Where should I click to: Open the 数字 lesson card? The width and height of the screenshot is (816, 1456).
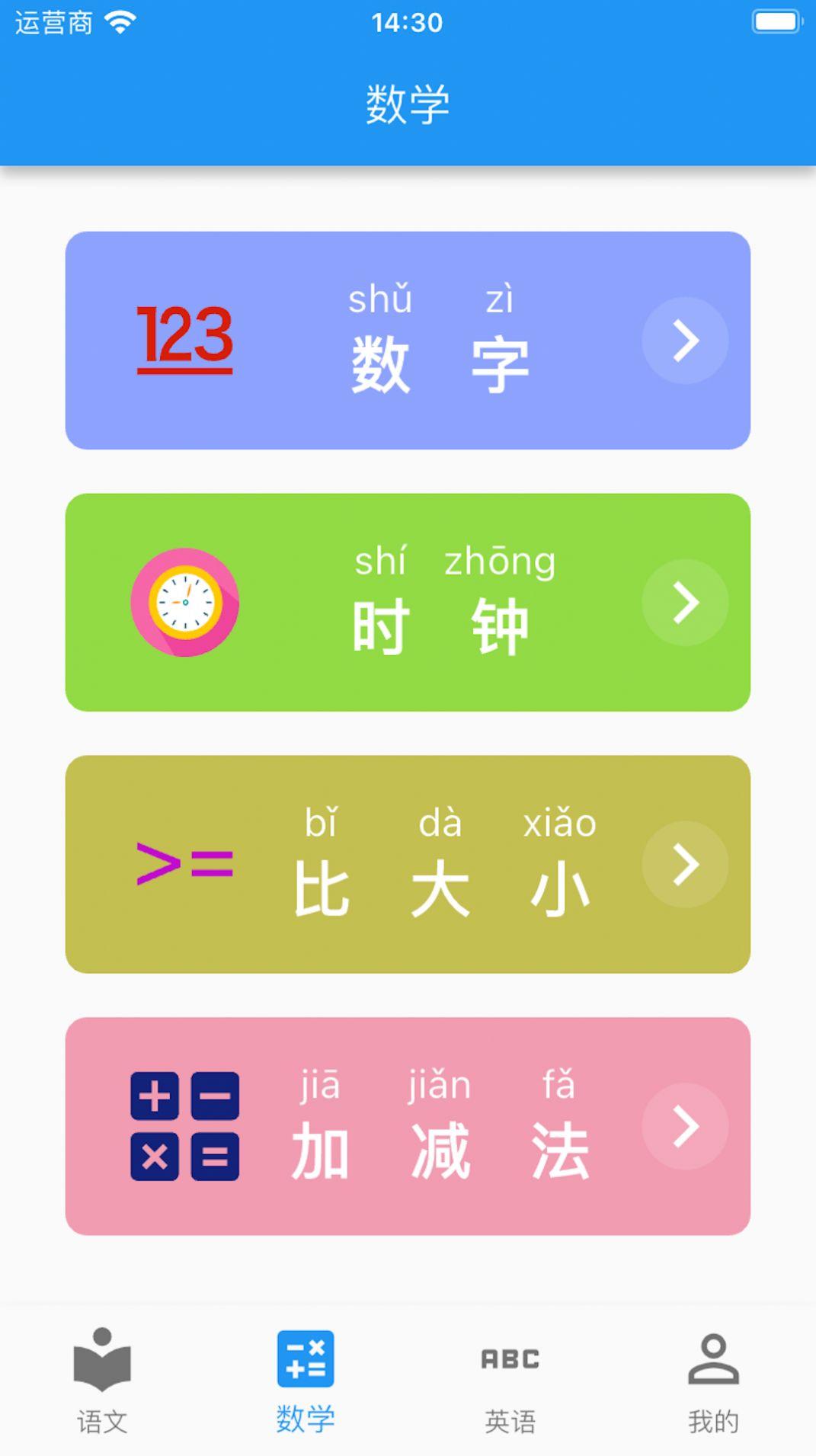tap(408, 339)
